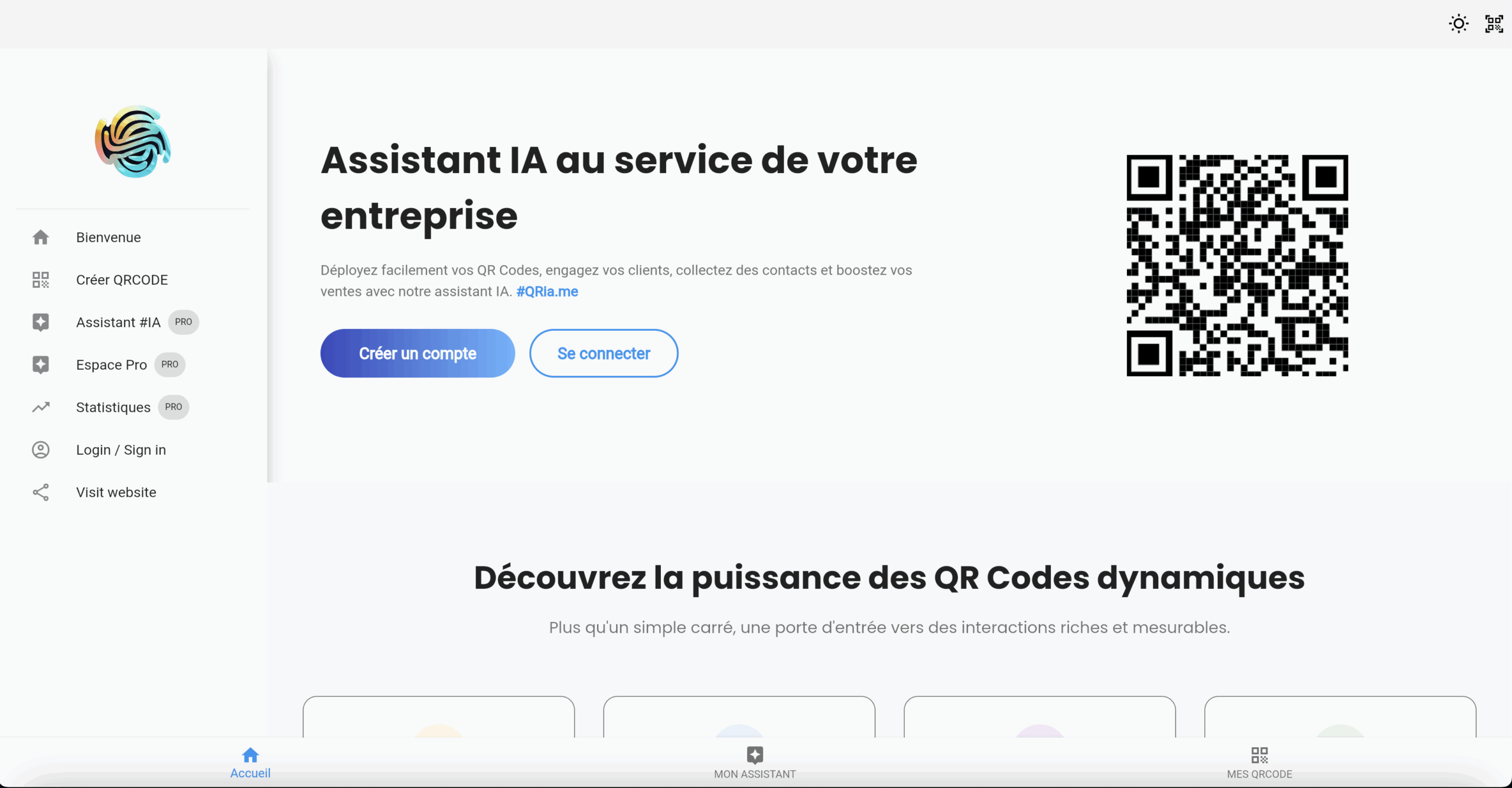Follow the #QRia.me link
Screen dimensions: 1512x788
(547, 292)
